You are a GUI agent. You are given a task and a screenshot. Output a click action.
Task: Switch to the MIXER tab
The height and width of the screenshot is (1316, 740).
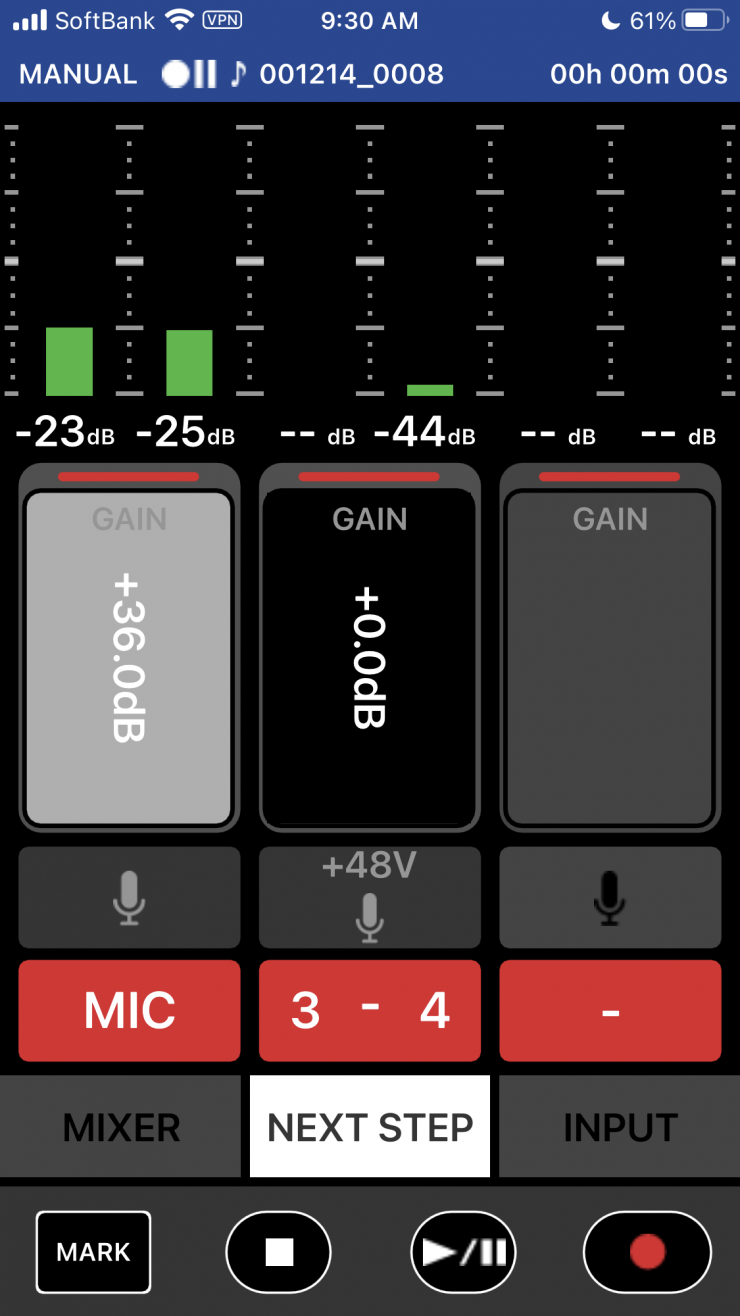click(x=121, y=1127)
